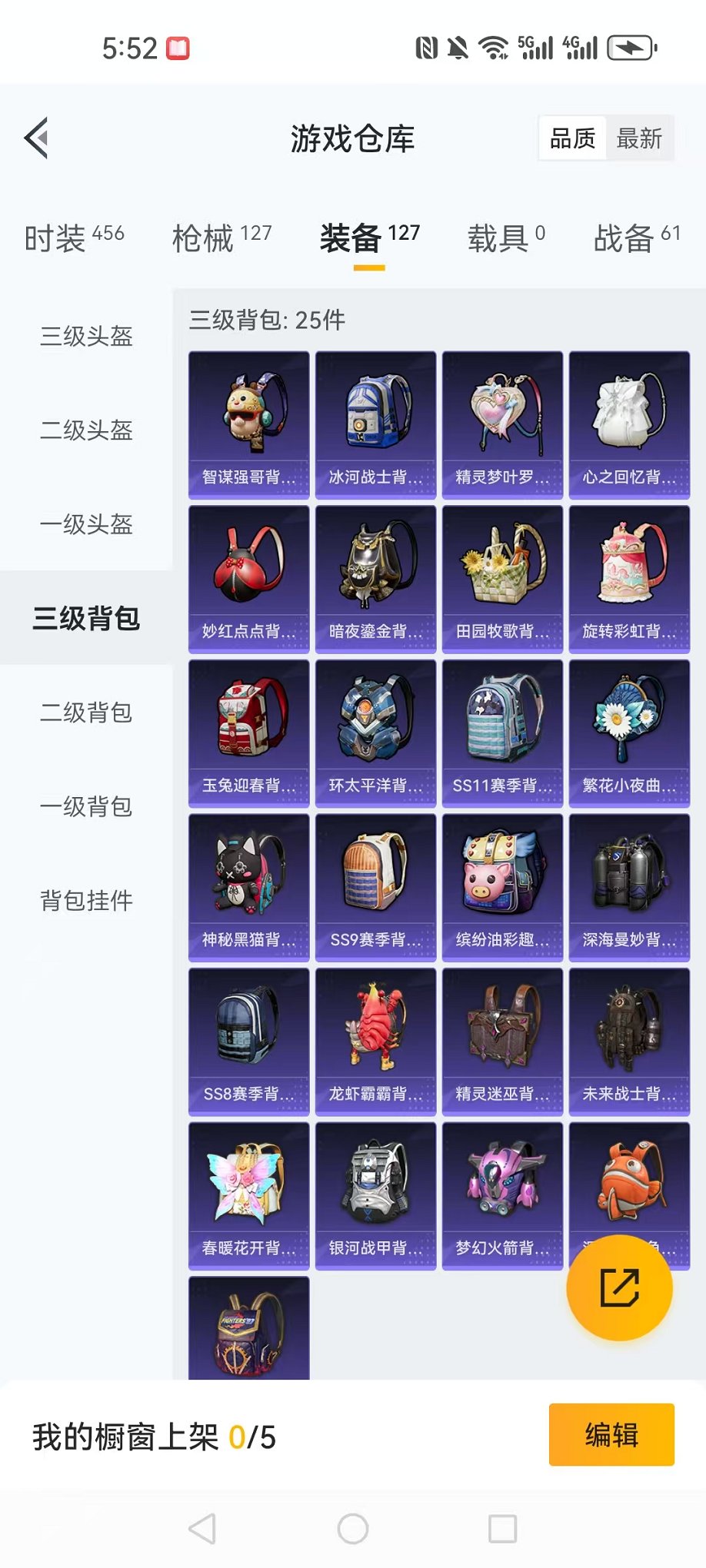This screenshot has height=1568, width=706.
Task: Open the 背包挂件 sidebar category
Action: (85, 901)
